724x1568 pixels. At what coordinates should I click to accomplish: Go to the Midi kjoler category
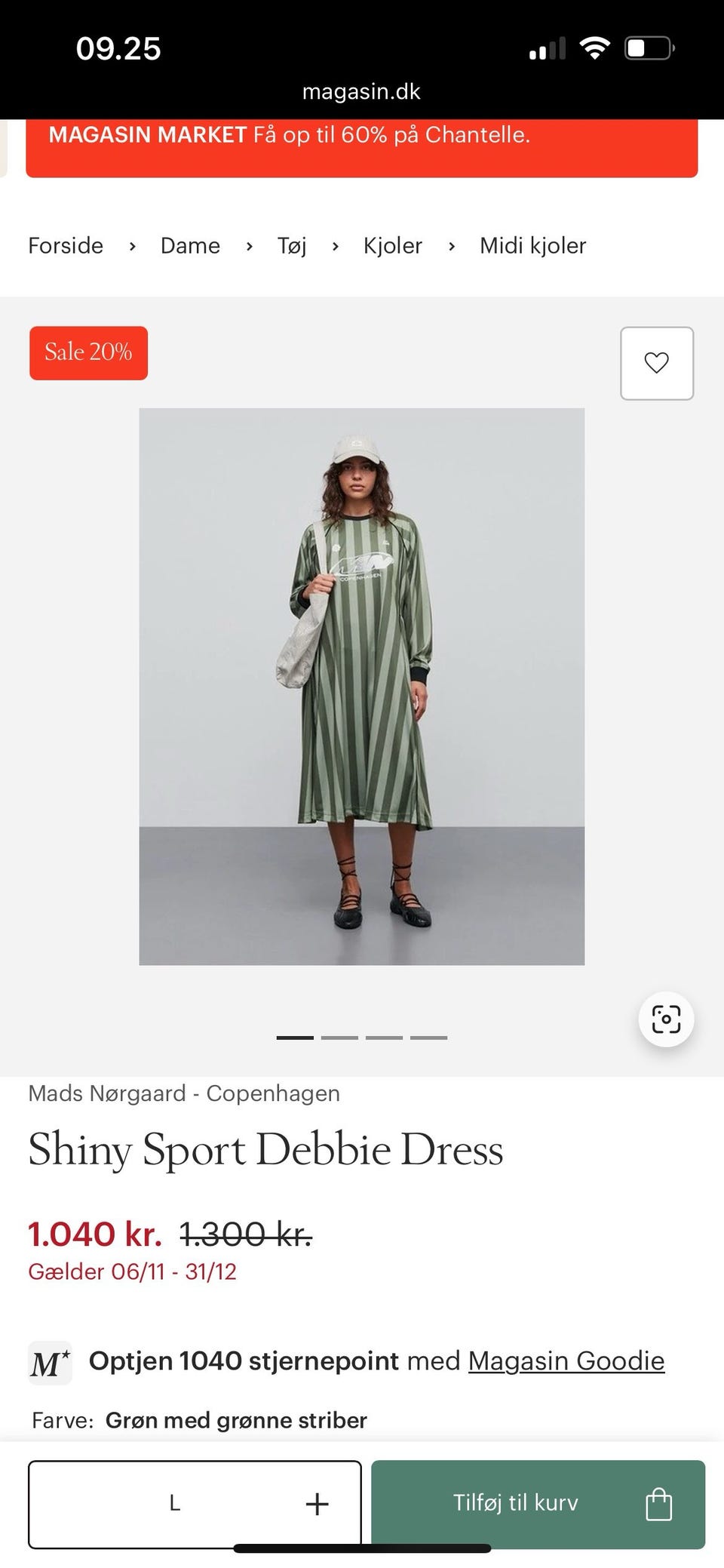coord(532,246)
